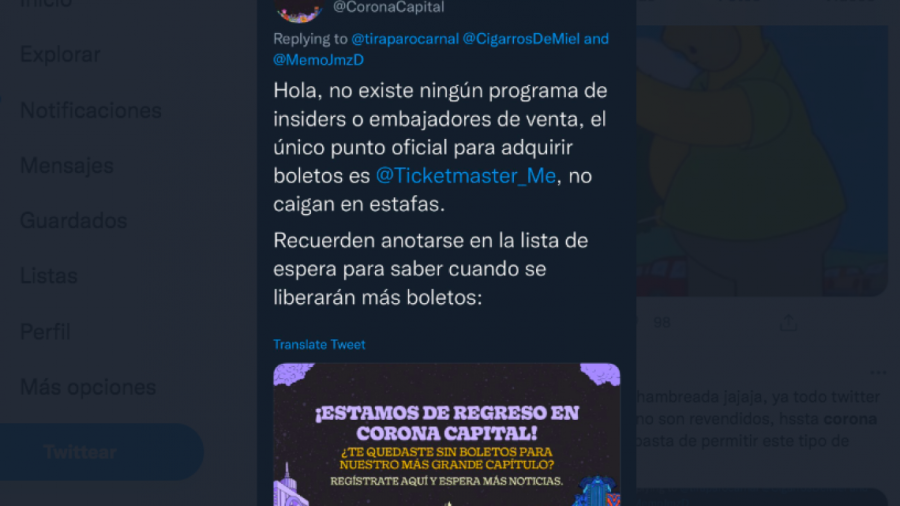The height and width of the screenshot is (506, 900).
Task: Tap Translate Tweet
Action: (x=319, y=344)
